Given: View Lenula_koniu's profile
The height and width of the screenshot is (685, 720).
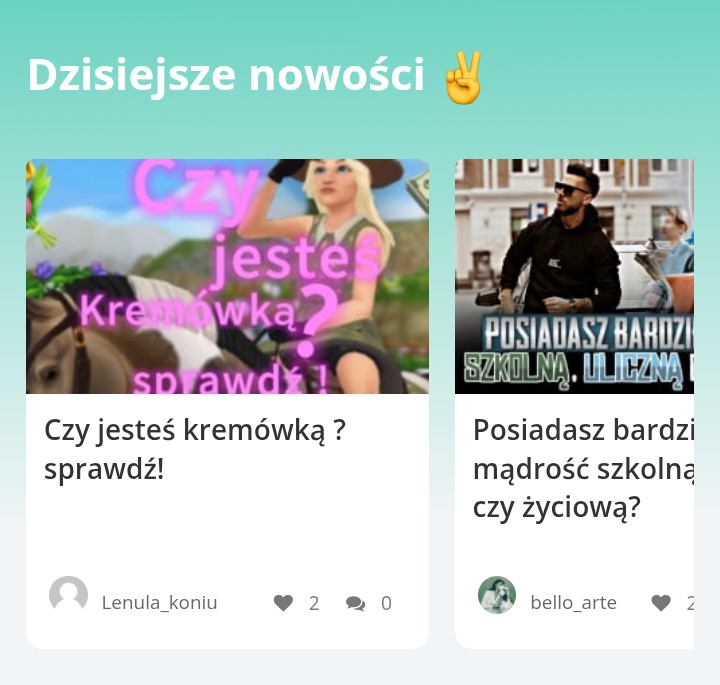Looking at the screenshot, I should pyautogui.click(x=69, y=596).
